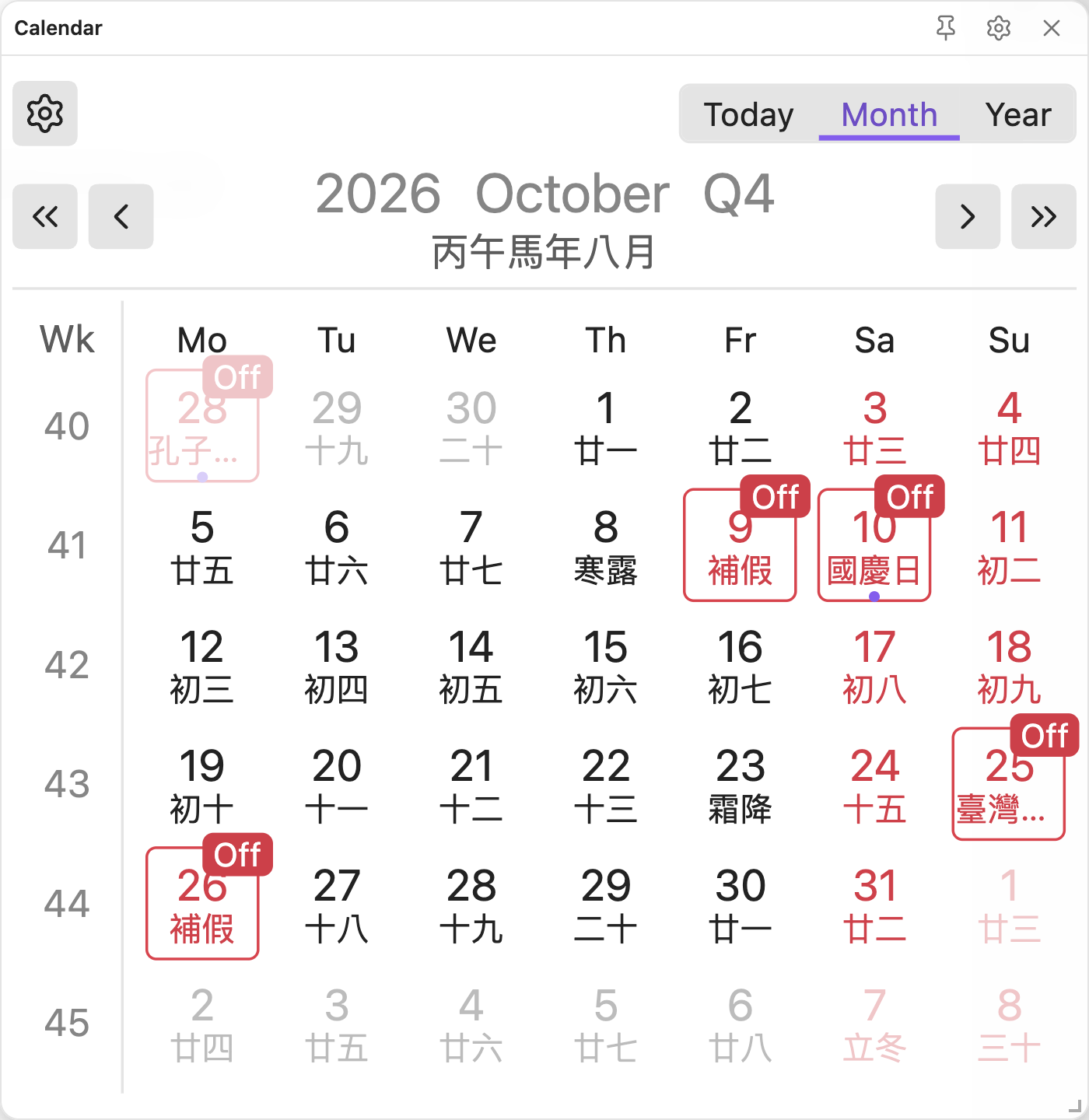The width and height of the screenshot is (1089, 1120).
Task: Pin the Calendar panel
Action: (x=945, y=28)
